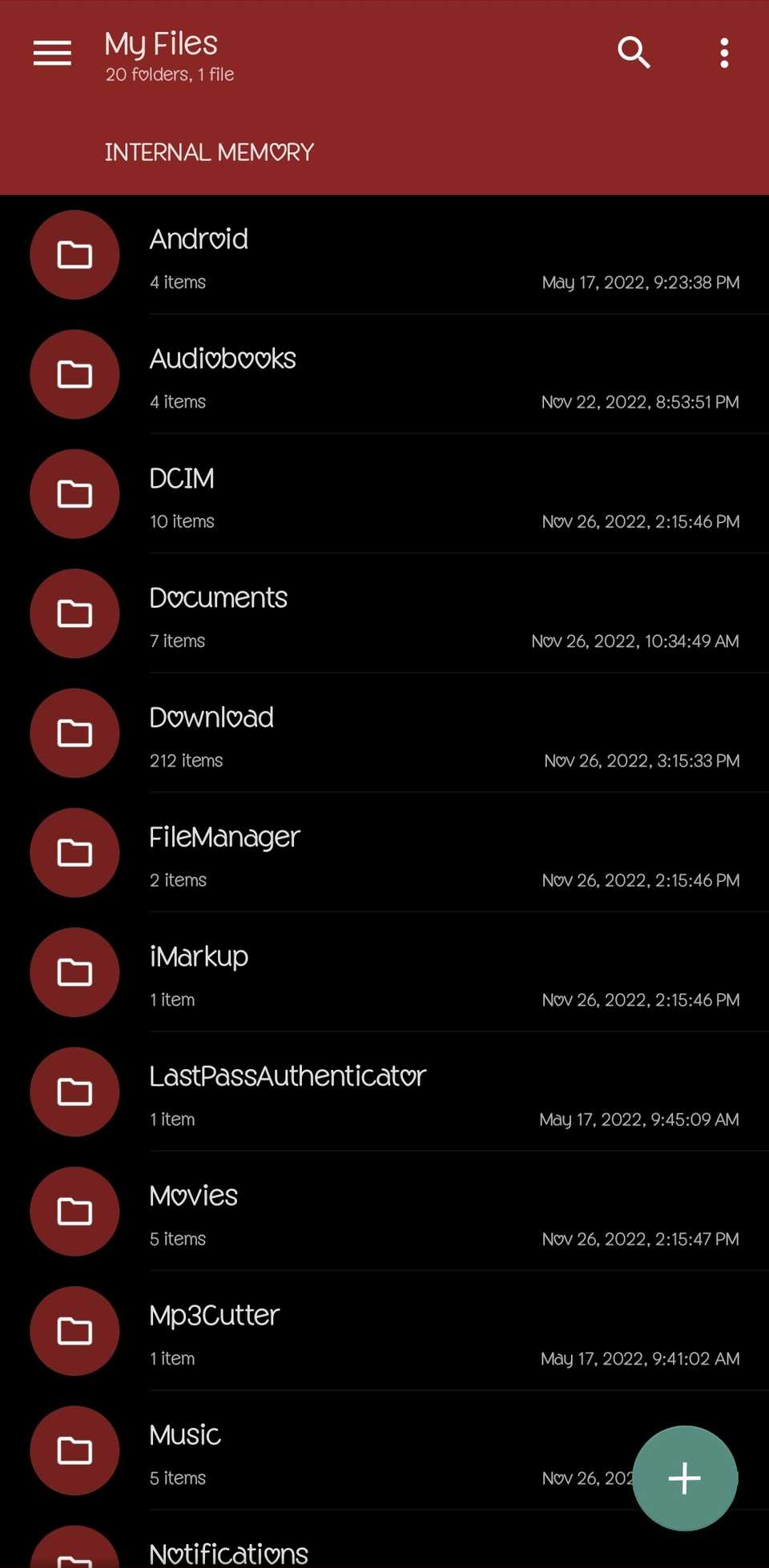Screen dimensions: 769x1568
Task: Open the three-dot overflow menu
Action: (723, 52)
